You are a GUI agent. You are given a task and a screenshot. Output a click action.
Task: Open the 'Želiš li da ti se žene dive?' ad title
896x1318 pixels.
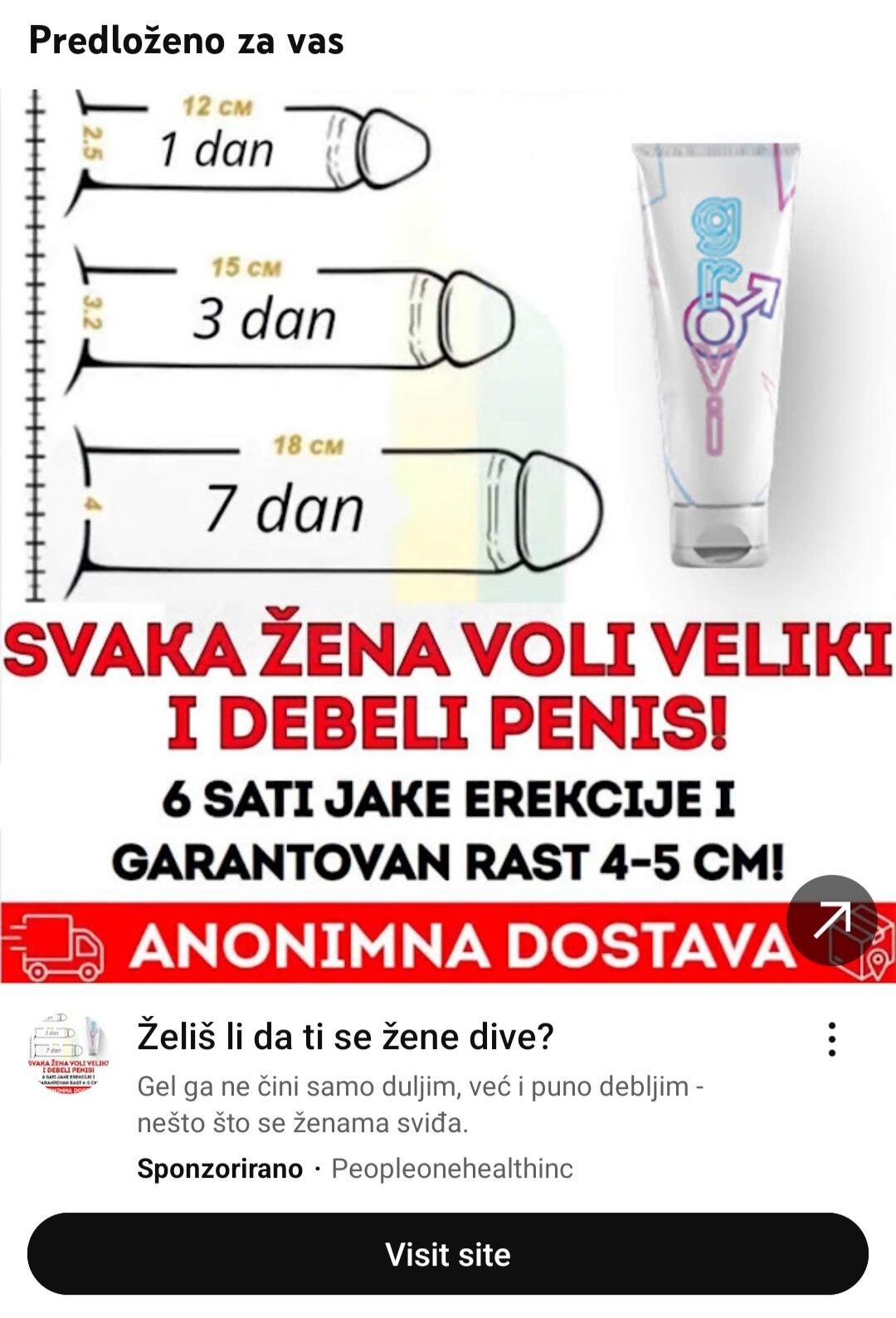point(345,1037)
